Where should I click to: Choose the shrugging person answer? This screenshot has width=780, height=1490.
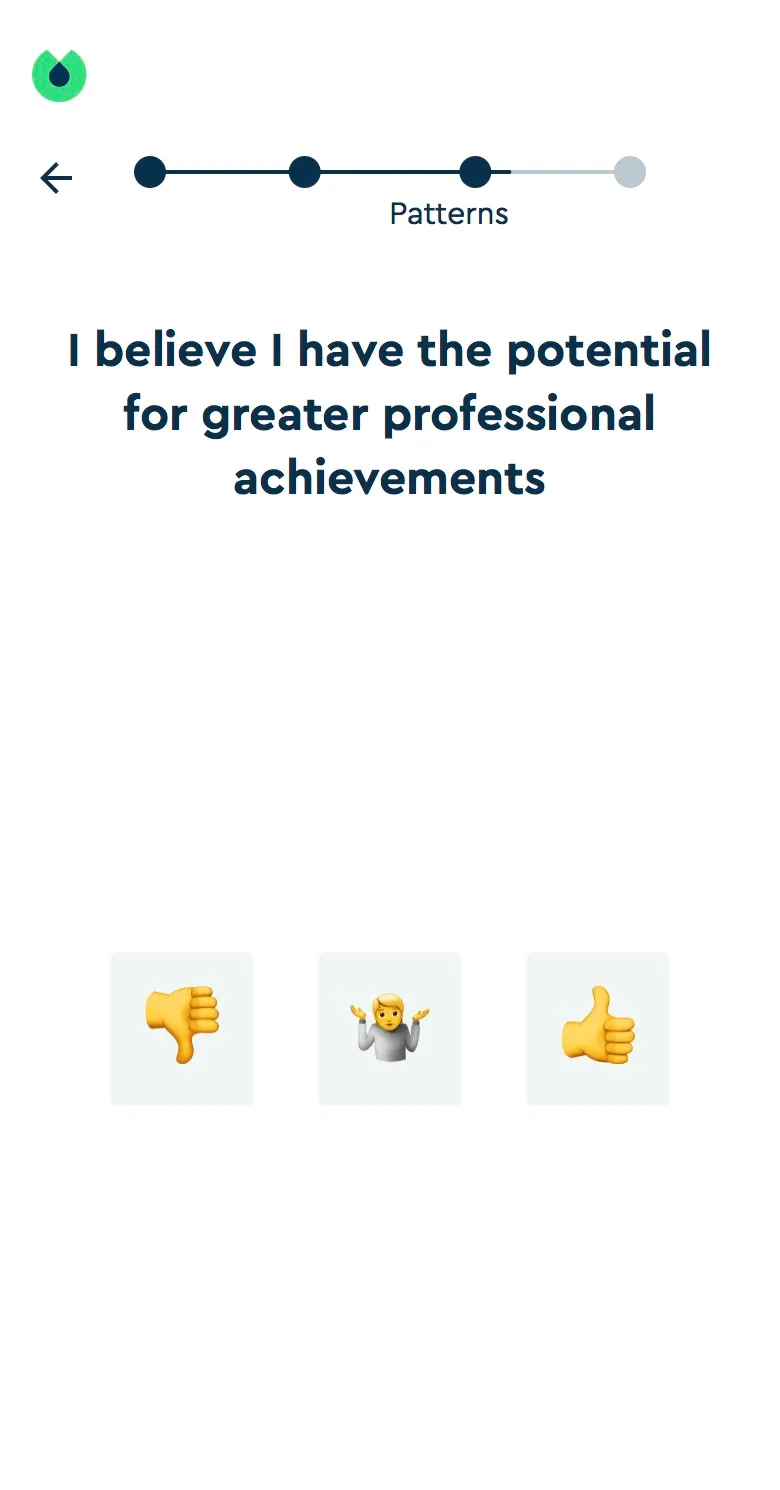pos(390,1029)
